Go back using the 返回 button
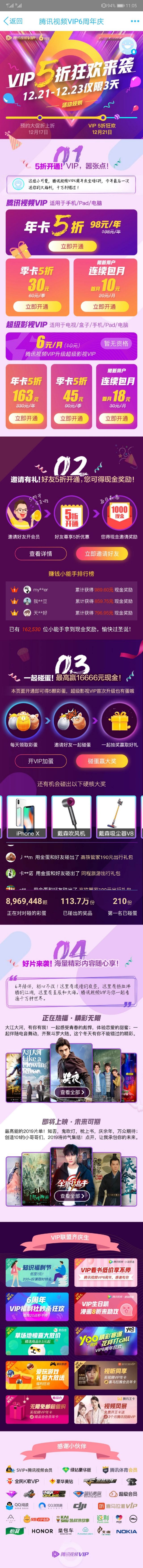Image resolution: width=143 pixels, height=1568 pixels. pyautogui.click(x=13, y=21)
